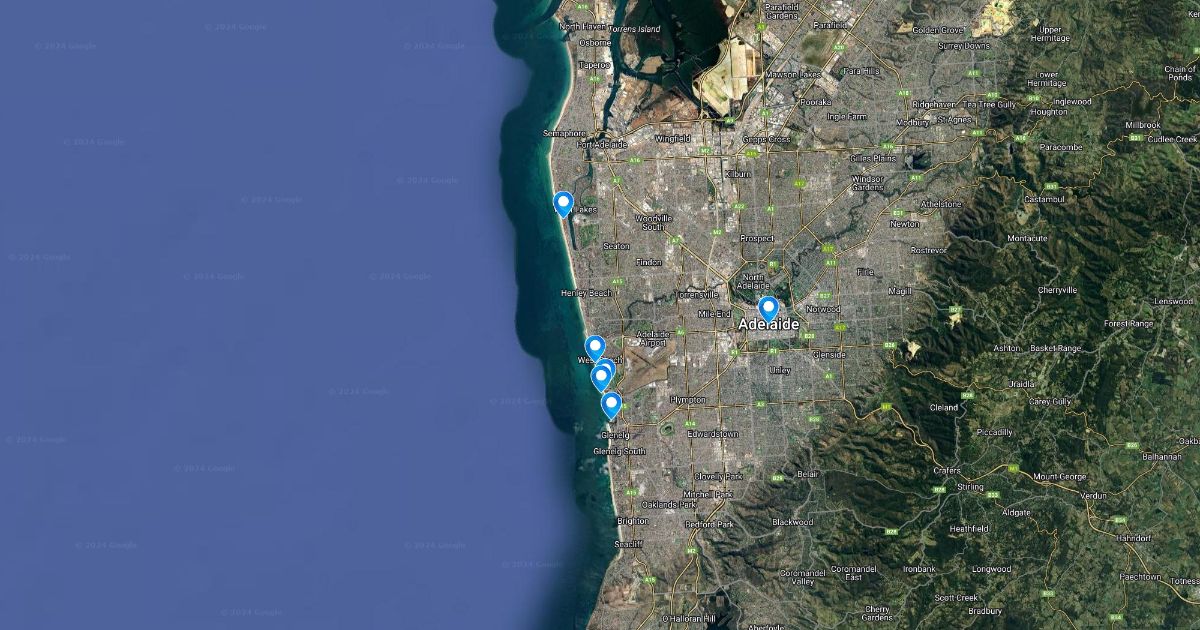Open the pin near West Lakes
Screen dimensions: 1200x630
point(563,203)
